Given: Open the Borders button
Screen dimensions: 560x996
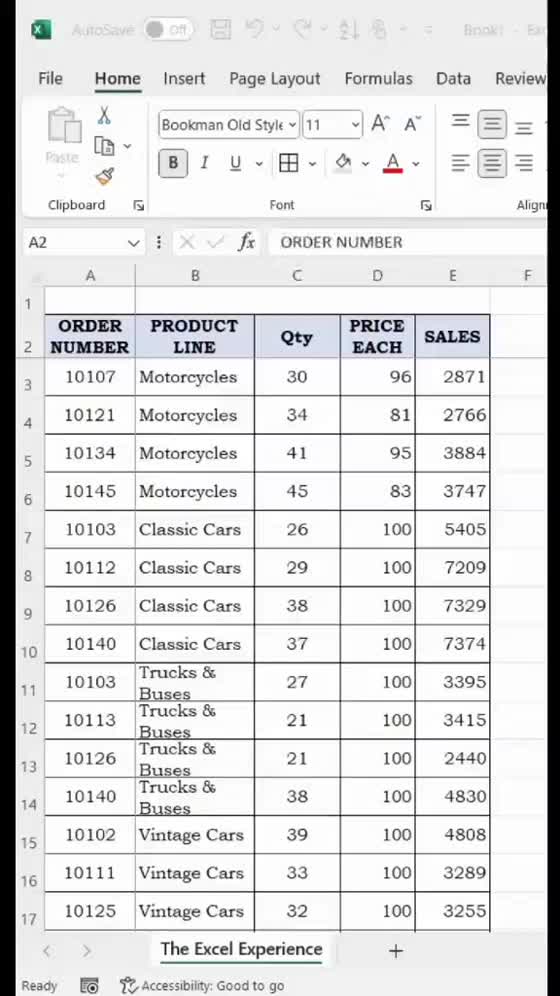Looking at the screenshot, I should click(x=289, y=163).
